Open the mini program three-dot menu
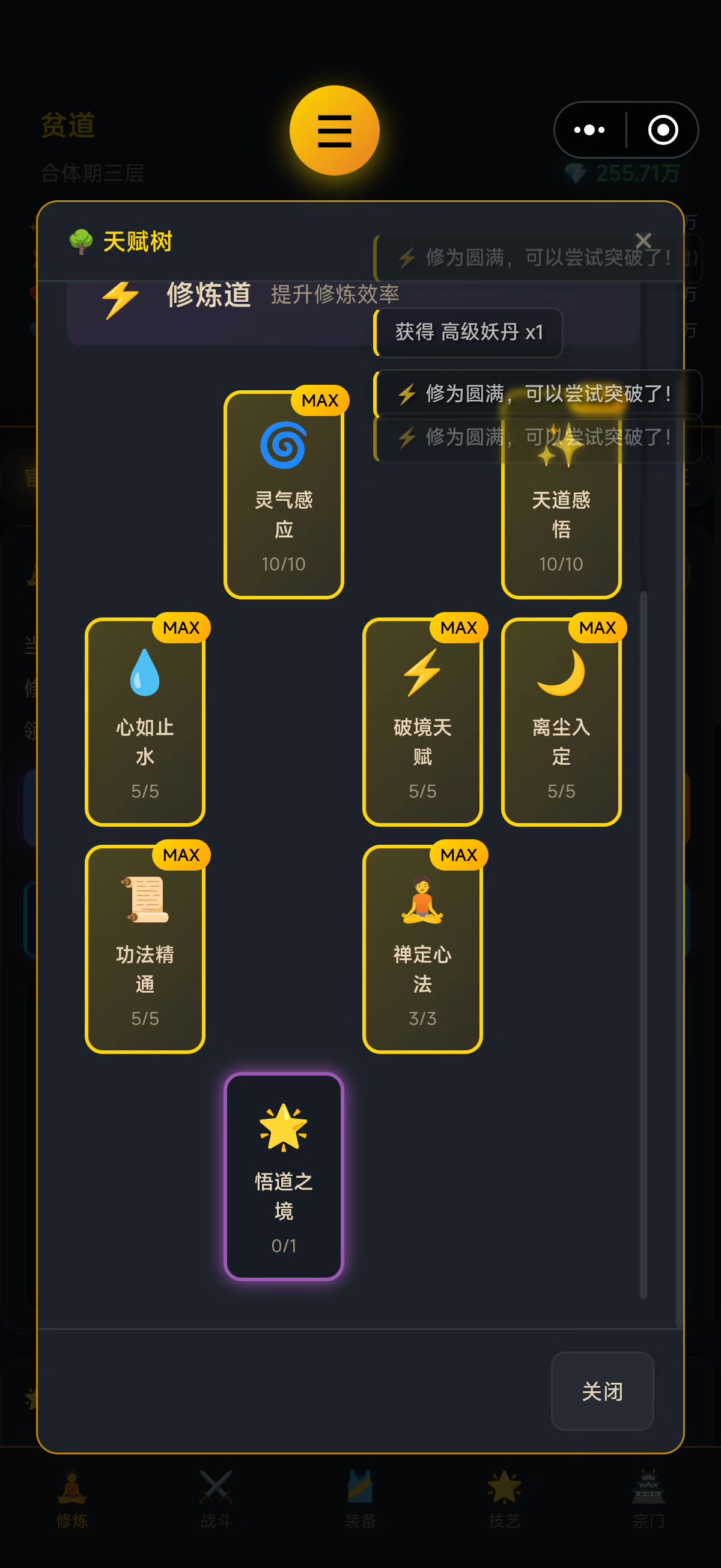721x1568 pixels. [x=589, y=130]
